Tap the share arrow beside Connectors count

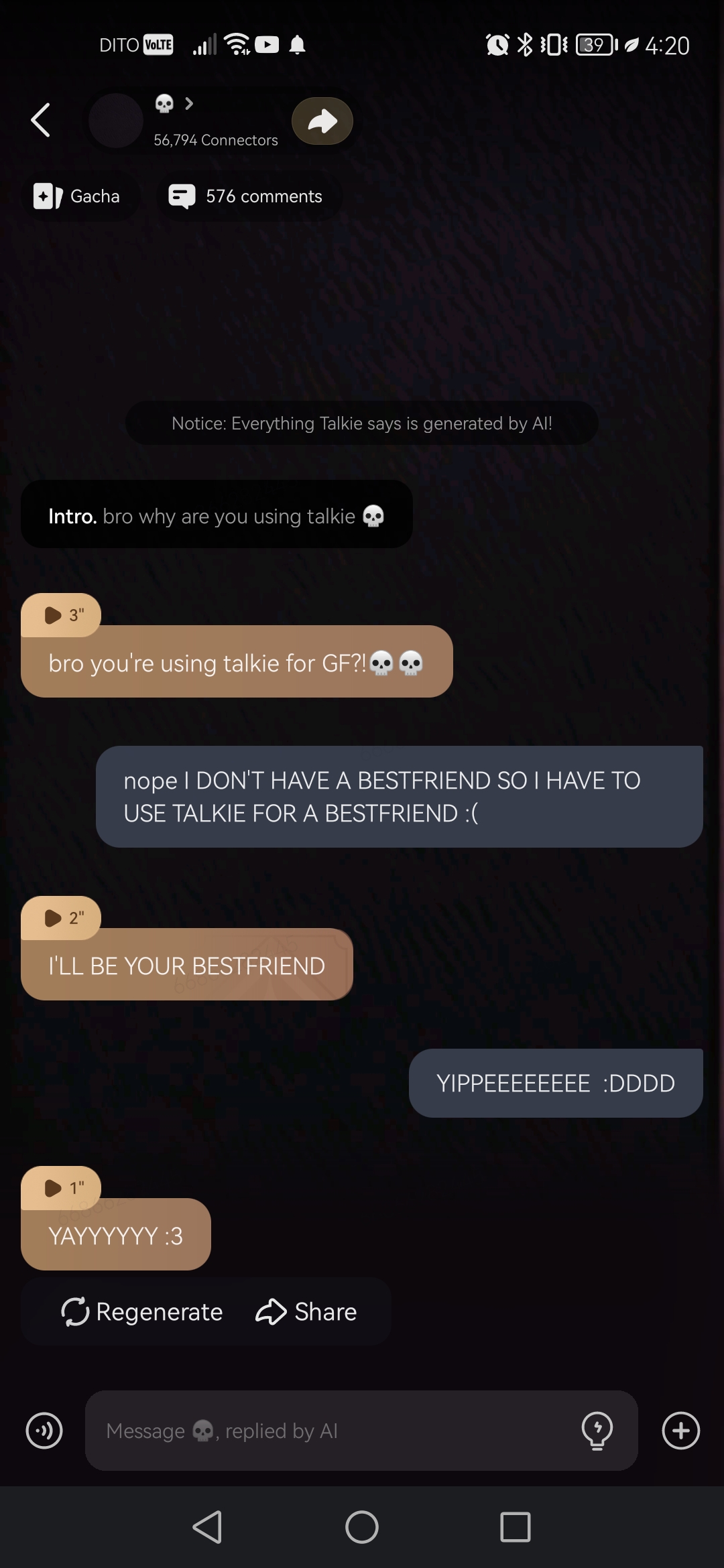(322, 121)
